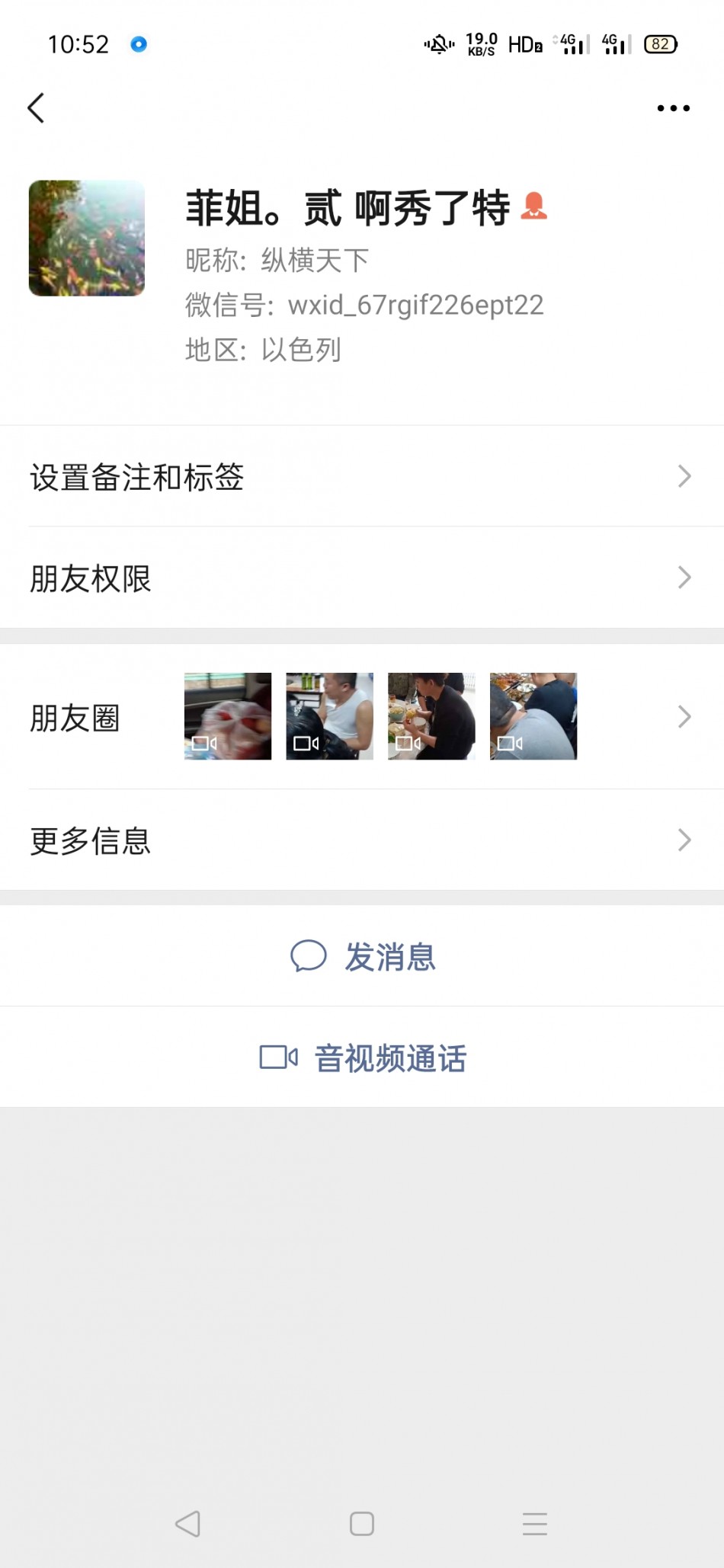Open system recent apps menu
The image size is (724, 1568).
[534, 1523]
